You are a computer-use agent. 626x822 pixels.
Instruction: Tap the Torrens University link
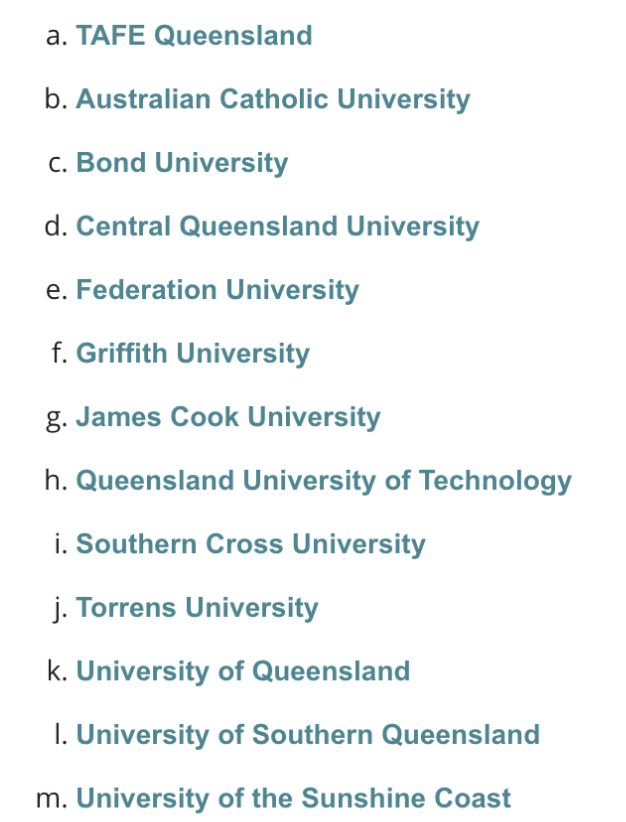pyautogui.click(x=197, y=608)
